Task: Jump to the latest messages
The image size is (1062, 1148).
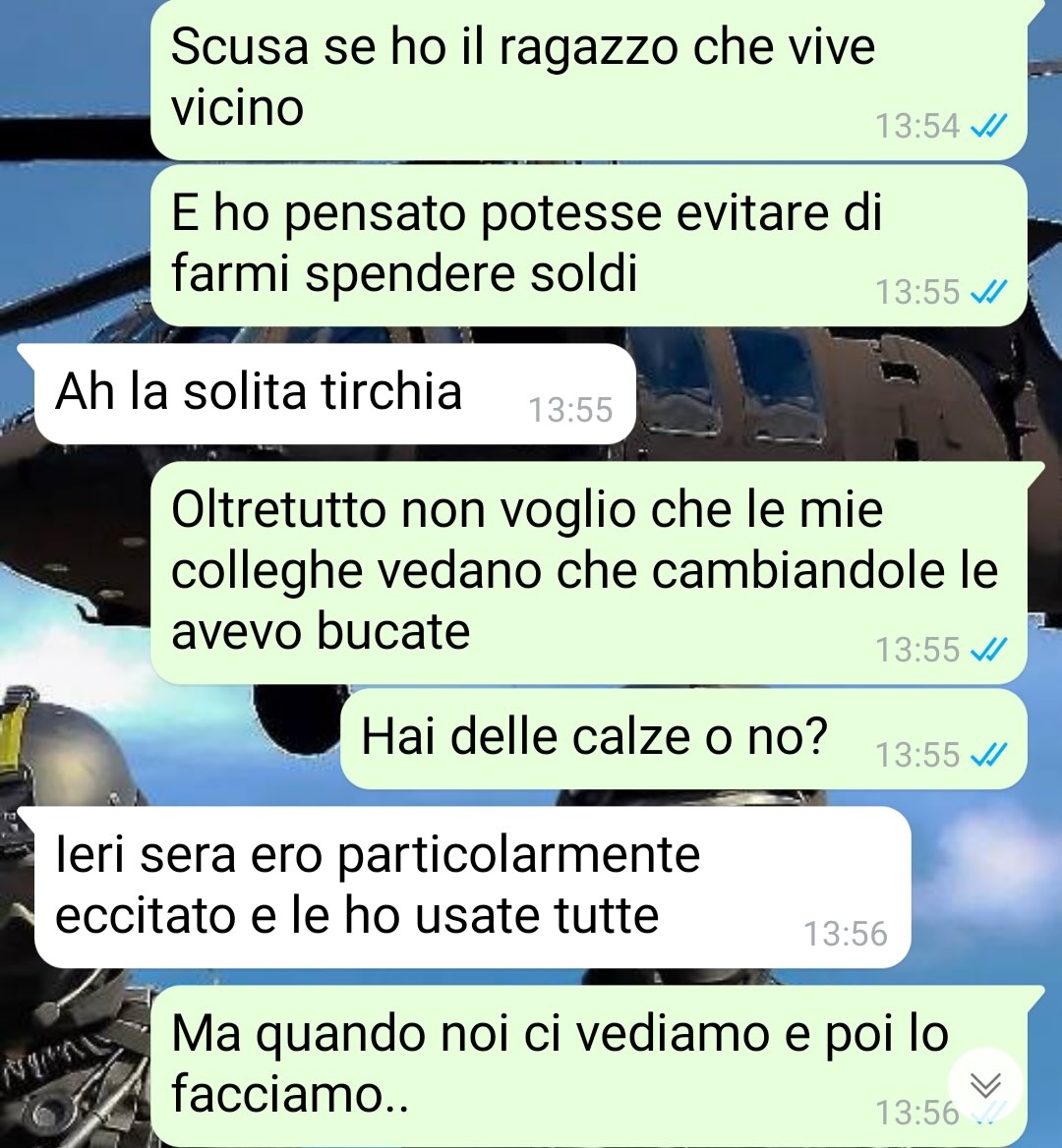Action: pos(985,1085)
